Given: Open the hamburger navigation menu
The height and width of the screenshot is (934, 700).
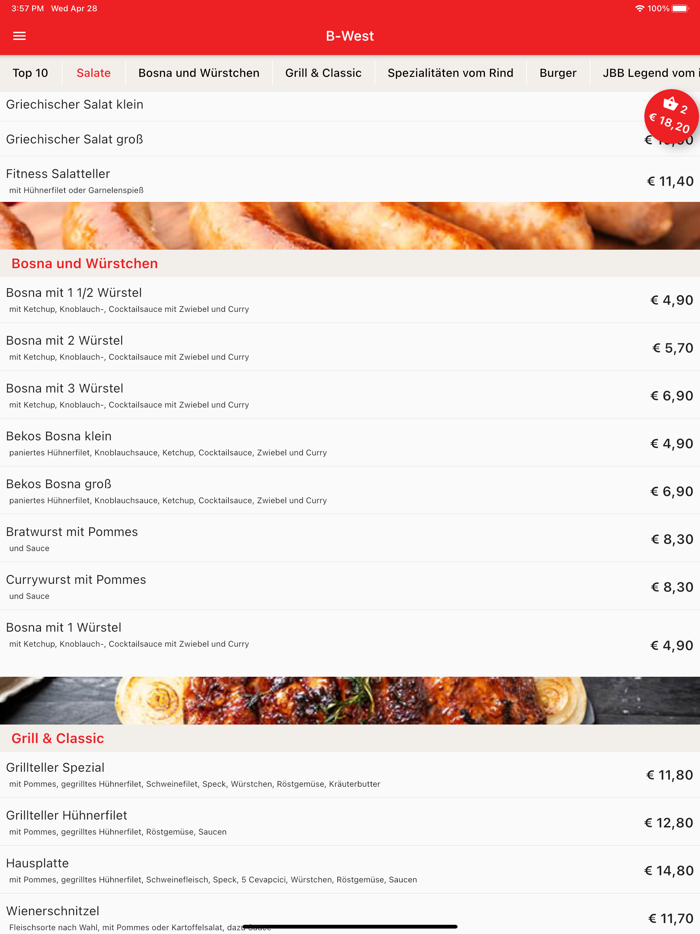Looking at the screenshot, I should (19, 36).
